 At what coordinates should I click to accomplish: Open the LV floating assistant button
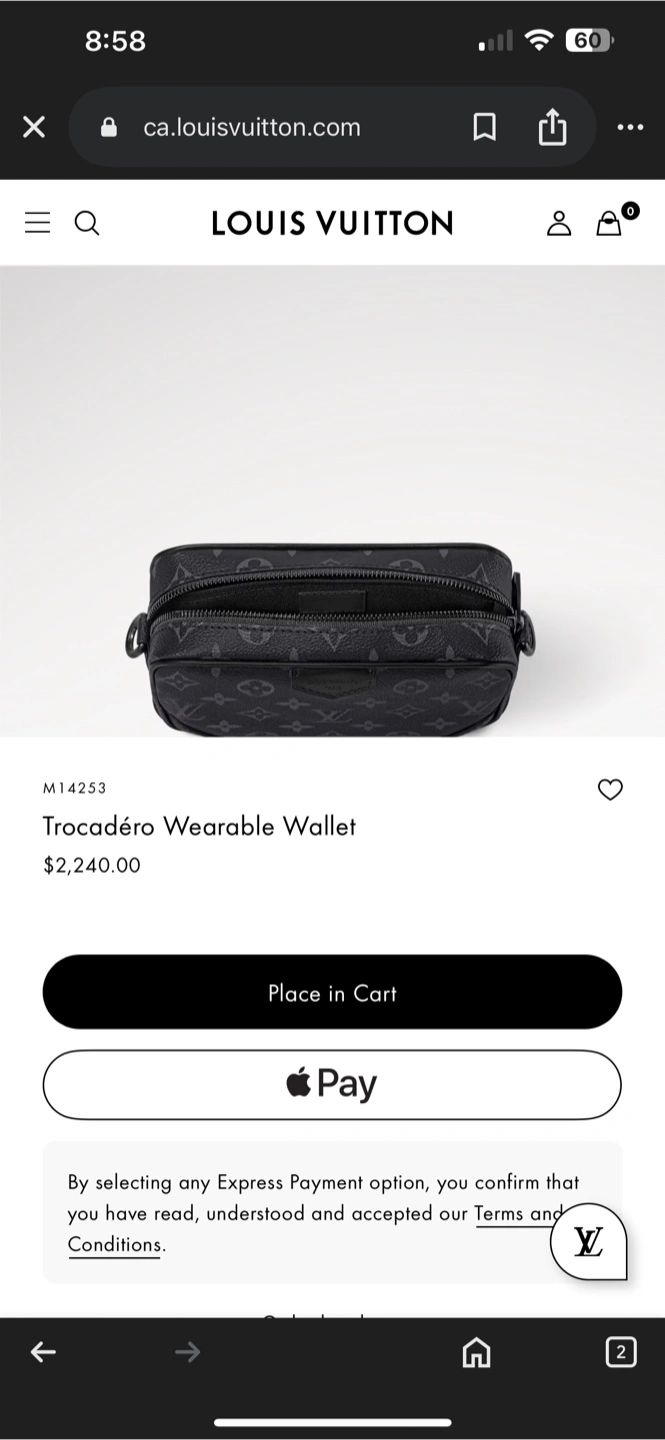588,1241
